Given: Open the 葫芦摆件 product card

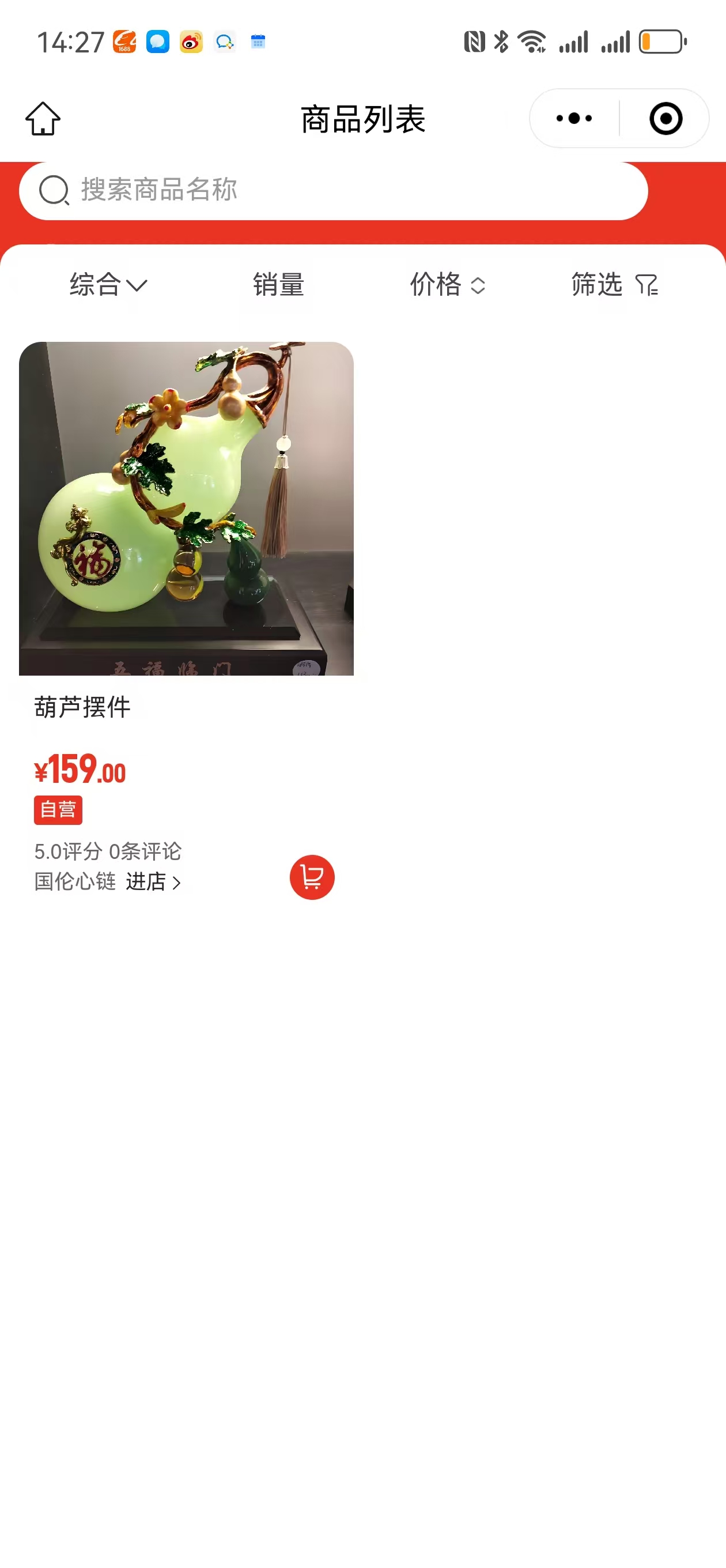Looking at the screenshot, I should [x=186, y=509].
